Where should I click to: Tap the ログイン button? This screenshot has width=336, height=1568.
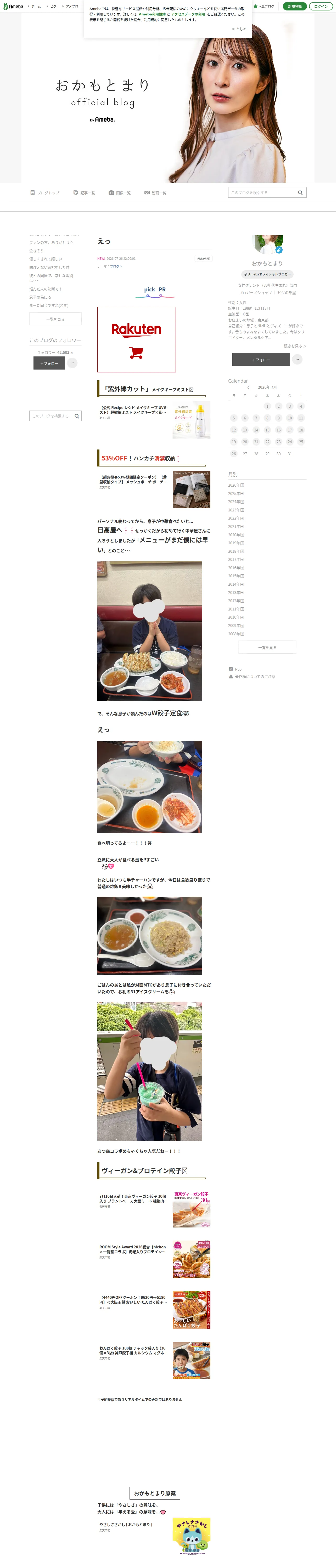click(x=321, y=6)
